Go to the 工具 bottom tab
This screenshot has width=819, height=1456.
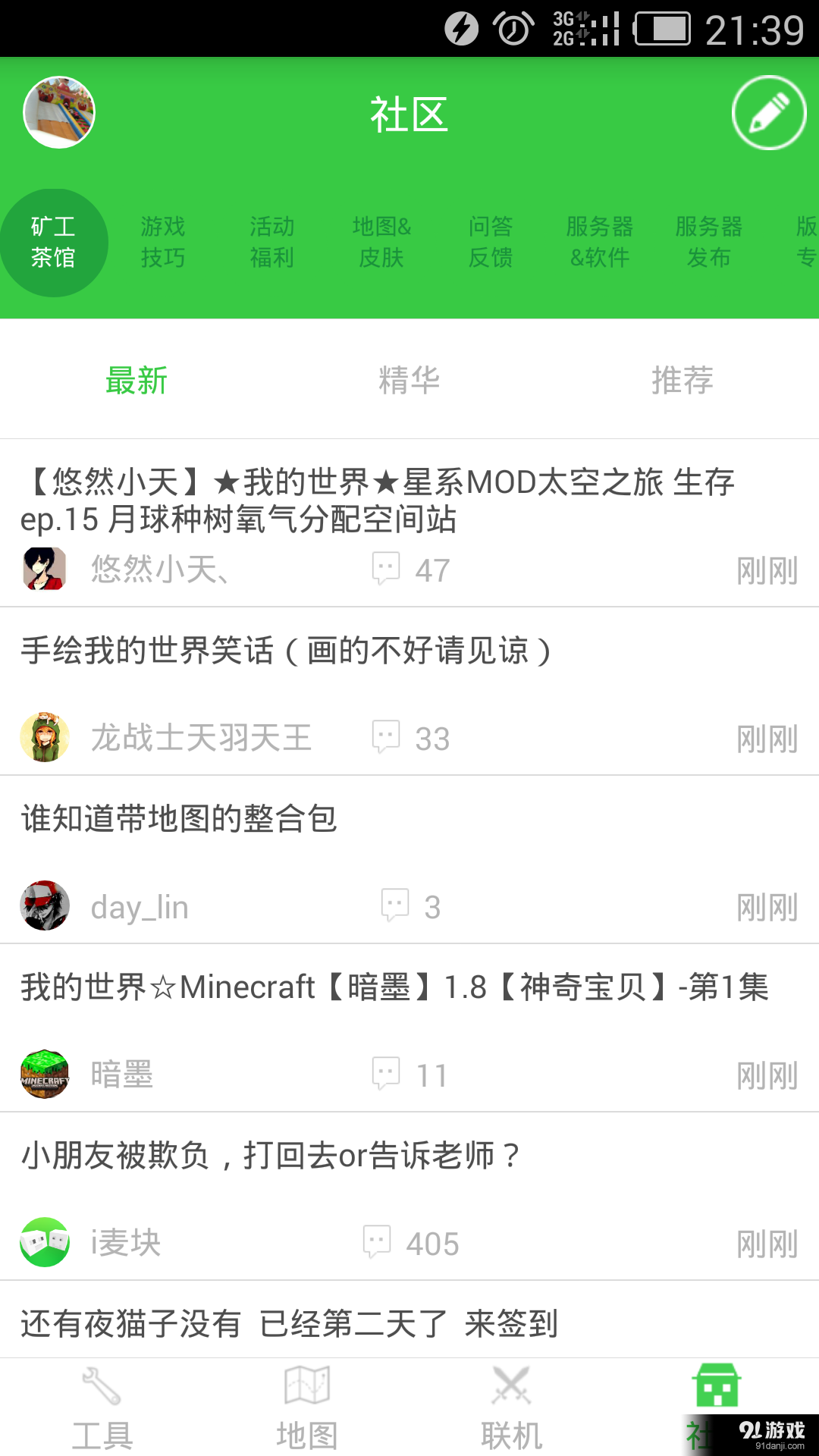(102, 1407)
